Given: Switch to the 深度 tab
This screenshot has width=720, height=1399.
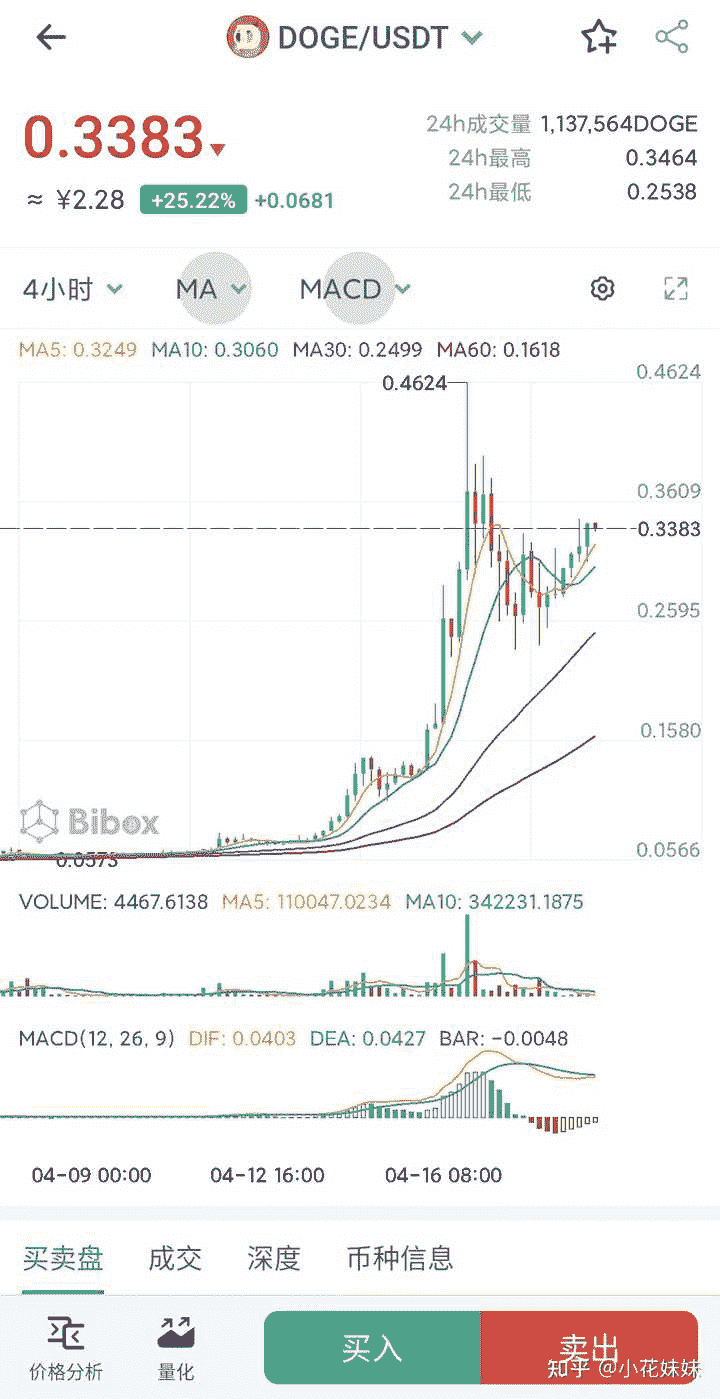Looking at the screenshot, I should click(273, 1258).
